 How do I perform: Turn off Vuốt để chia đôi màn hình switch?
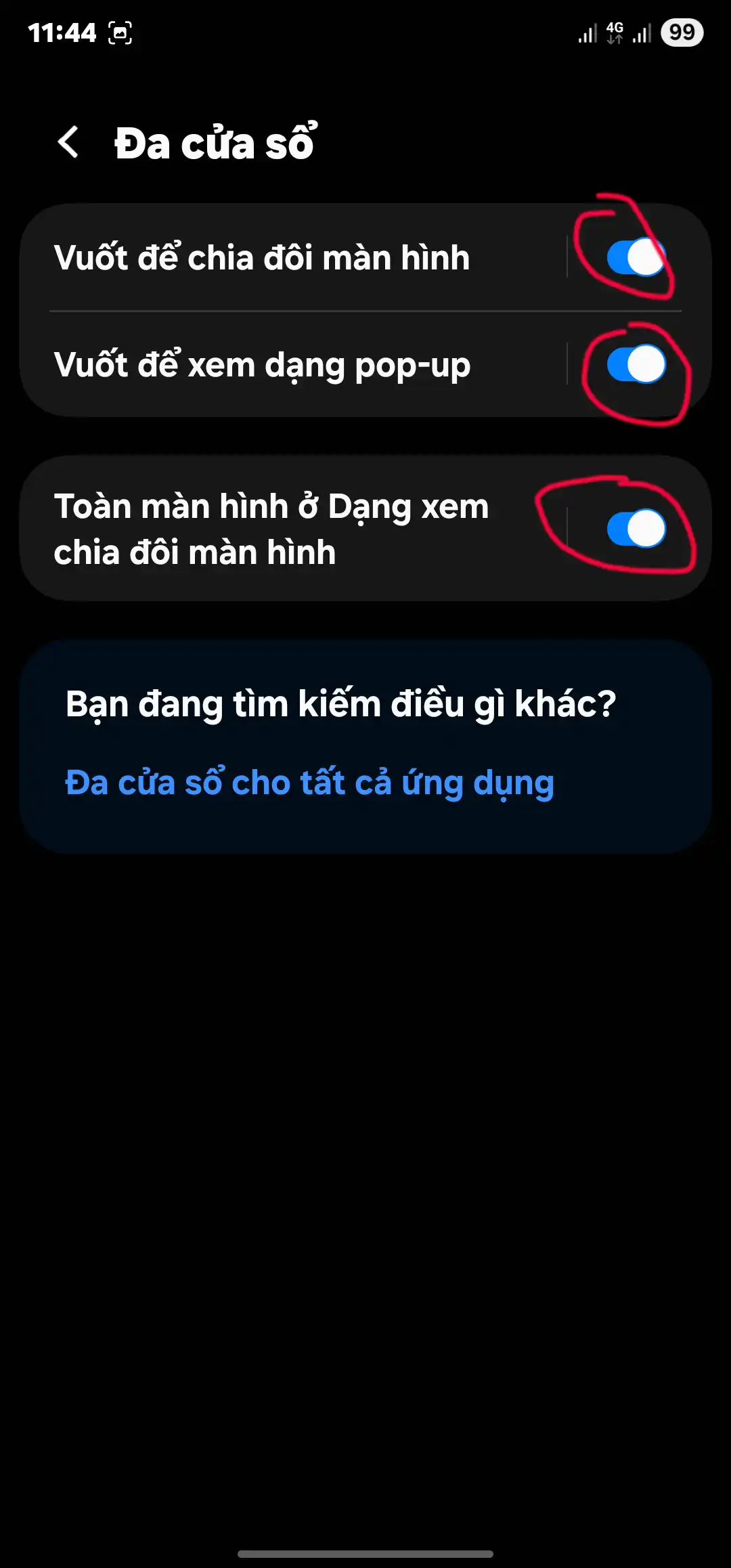click(636, 257)
